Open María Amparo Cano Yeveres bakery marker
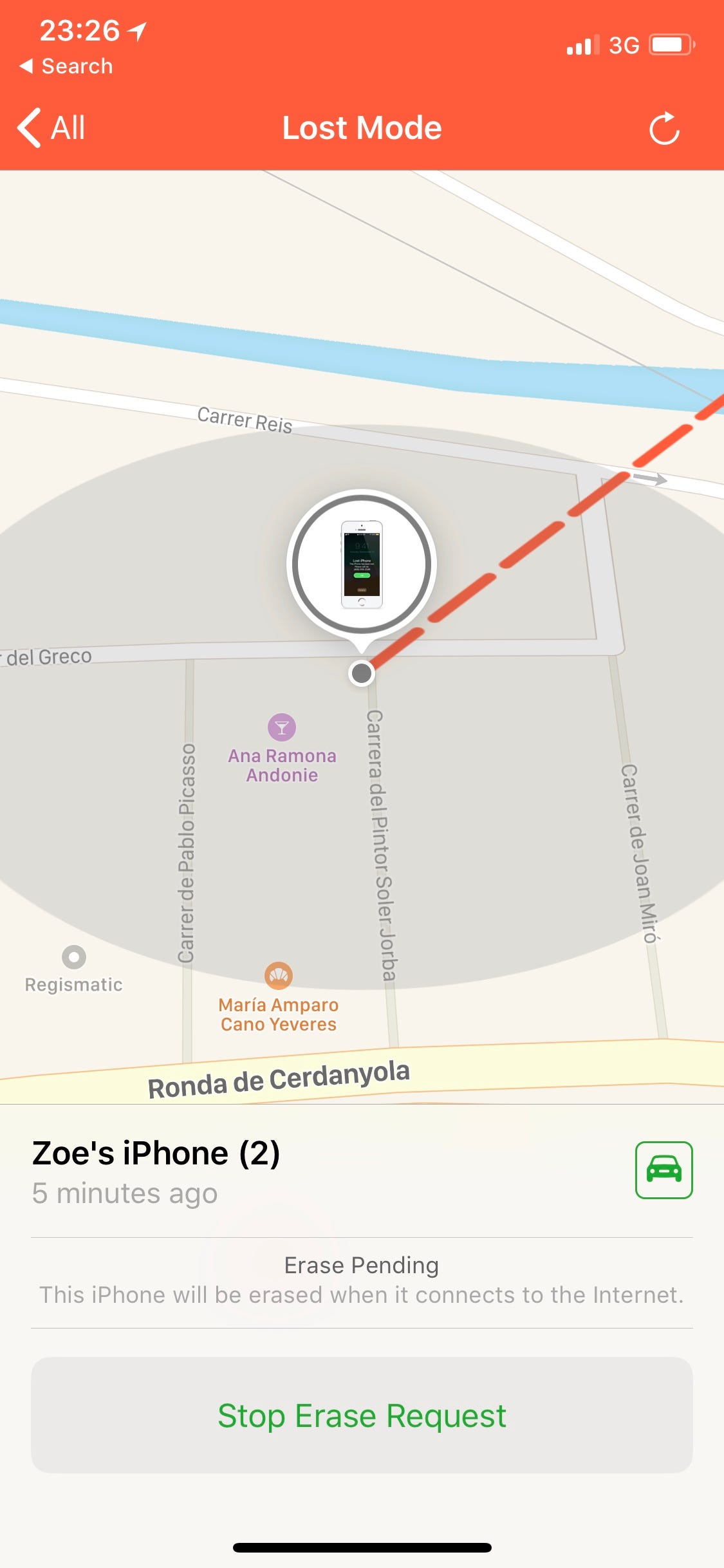This screenshot has width=724, height=1568. tap(279, 976)
